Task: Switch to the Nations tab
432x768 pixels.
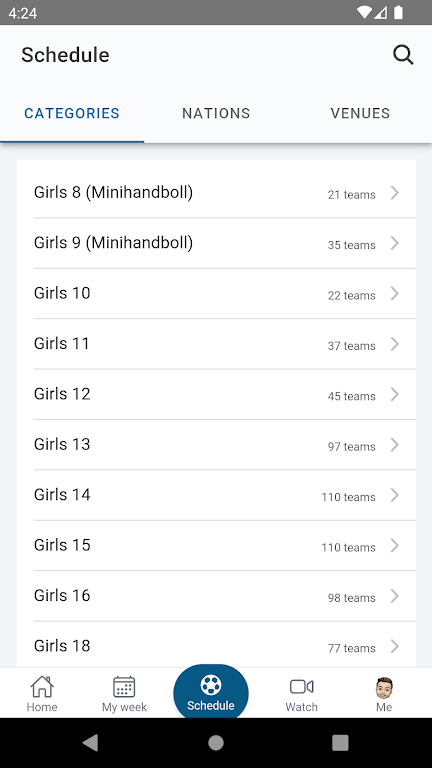Action: pos(216,113)
